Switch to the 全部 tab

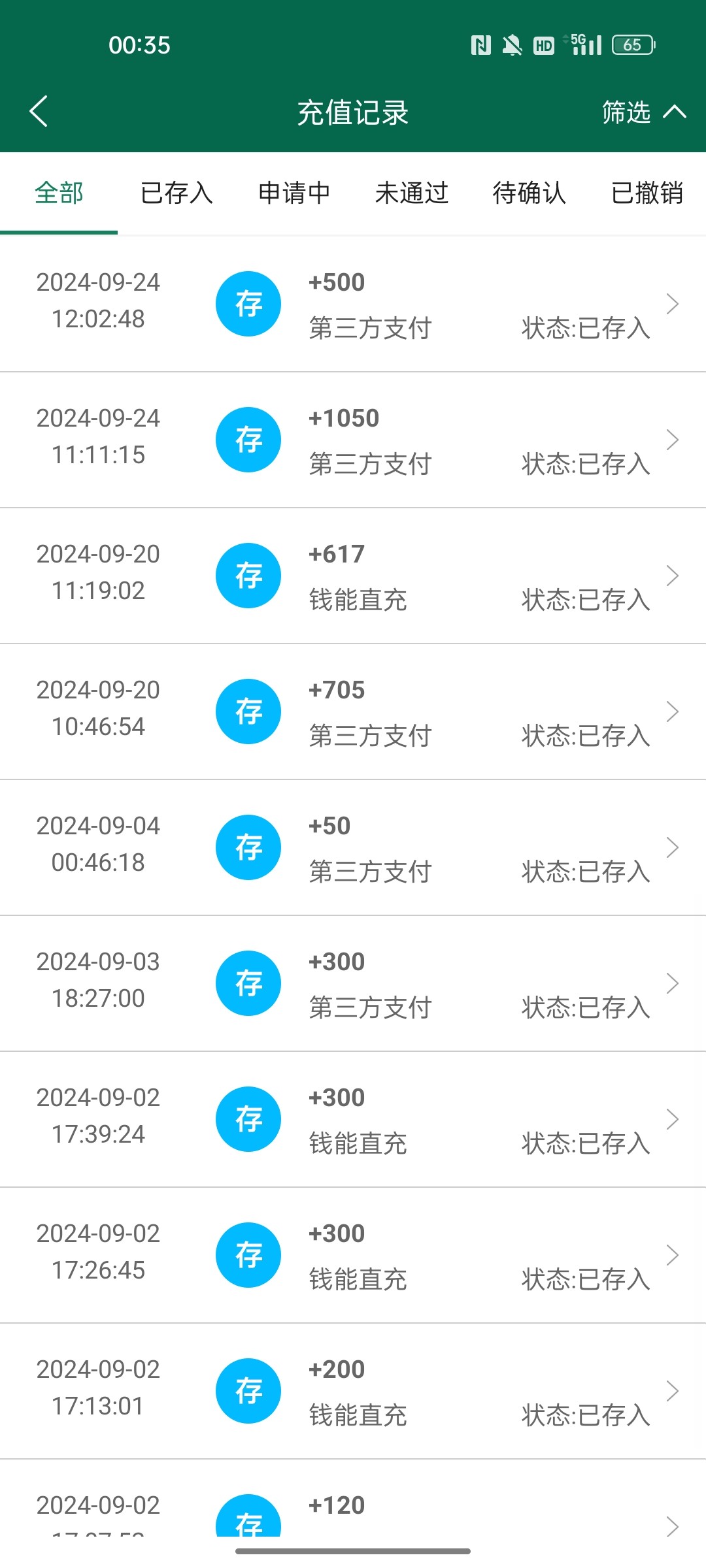point(59,193)
